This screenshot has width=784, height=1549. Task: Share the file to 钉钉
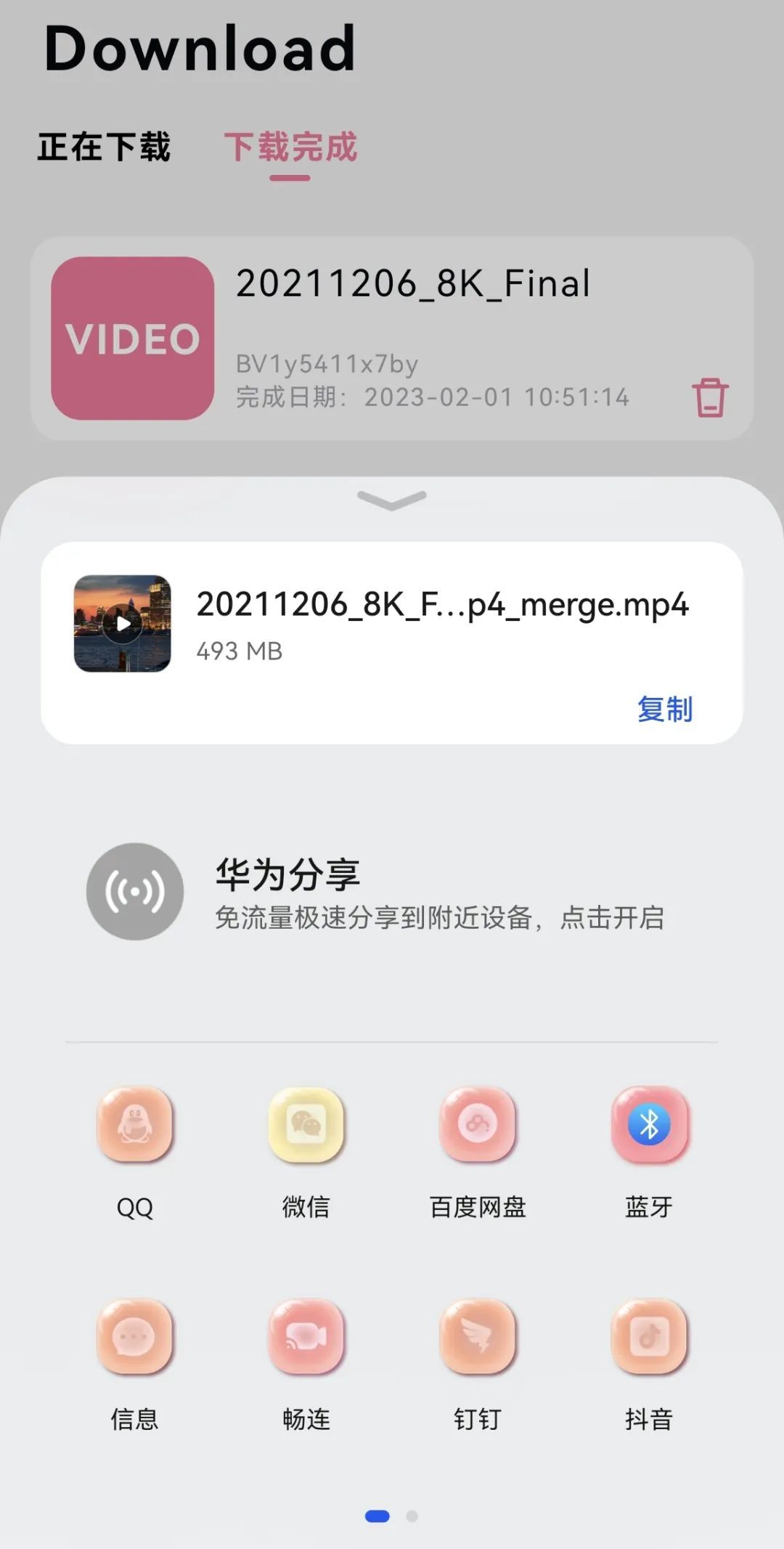(478, 1336)
